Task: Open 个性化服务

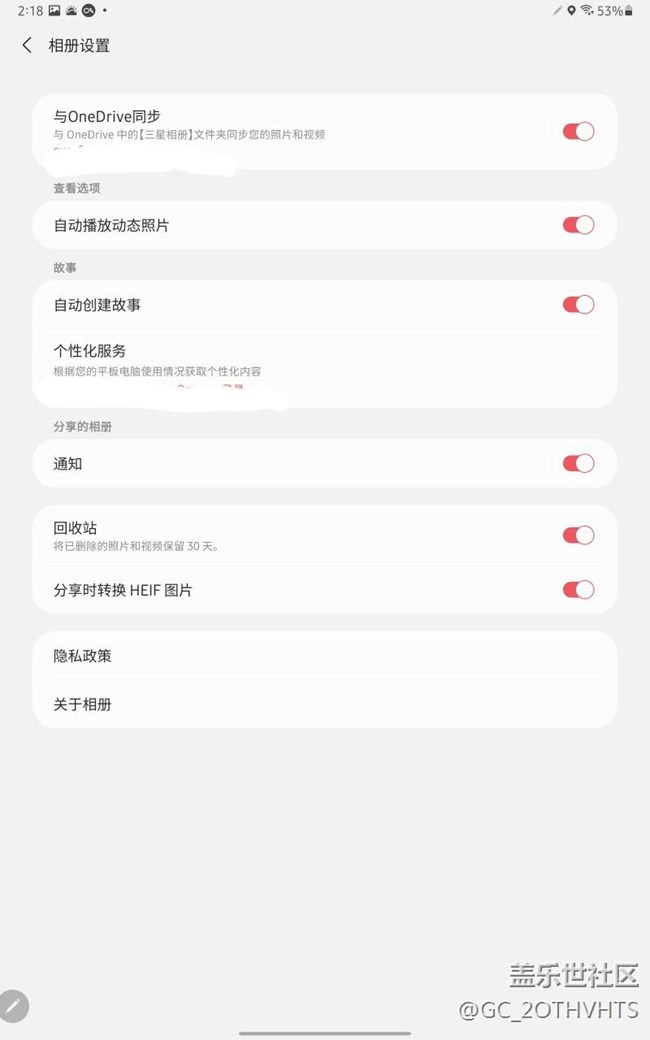Action: 325,367
